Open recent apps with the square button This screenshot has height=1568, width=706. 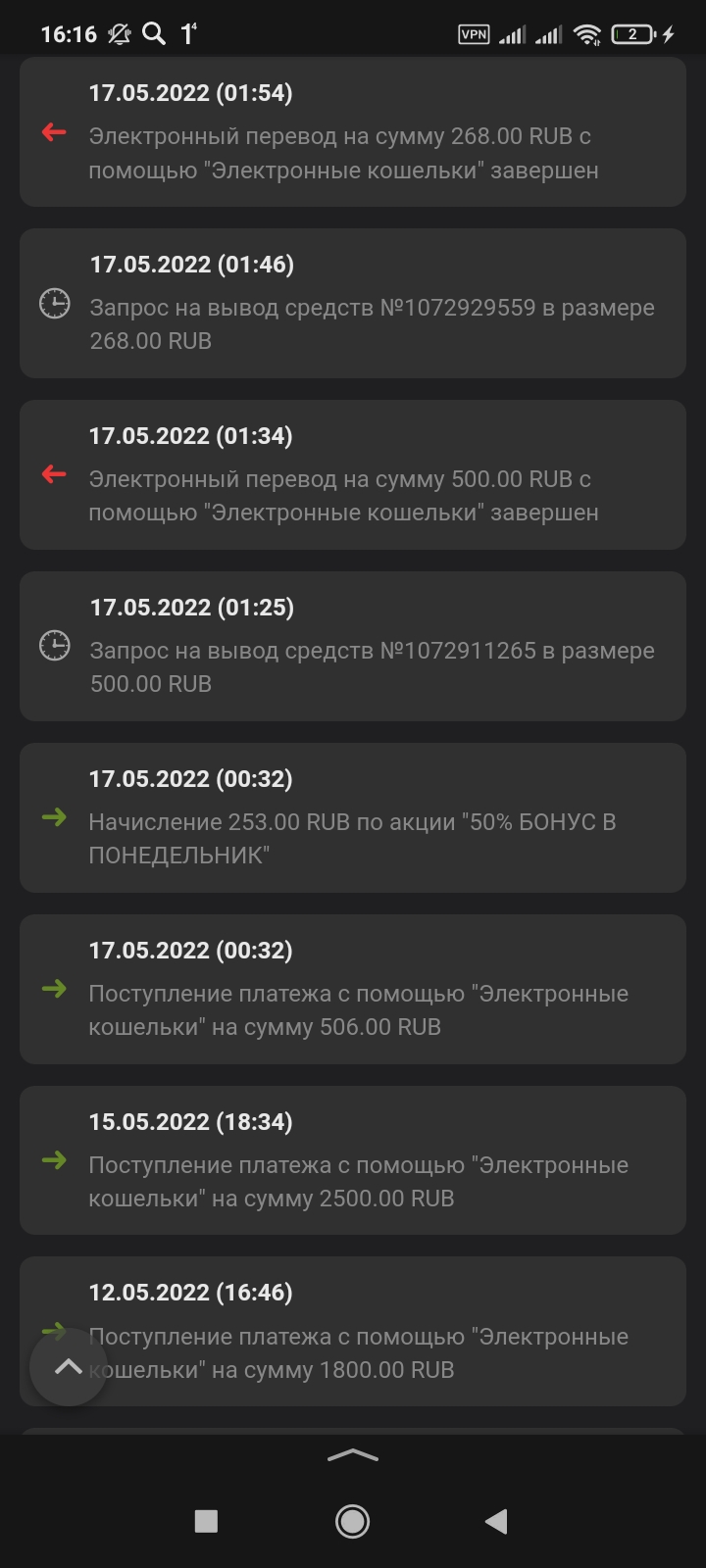click(206, 1521)
